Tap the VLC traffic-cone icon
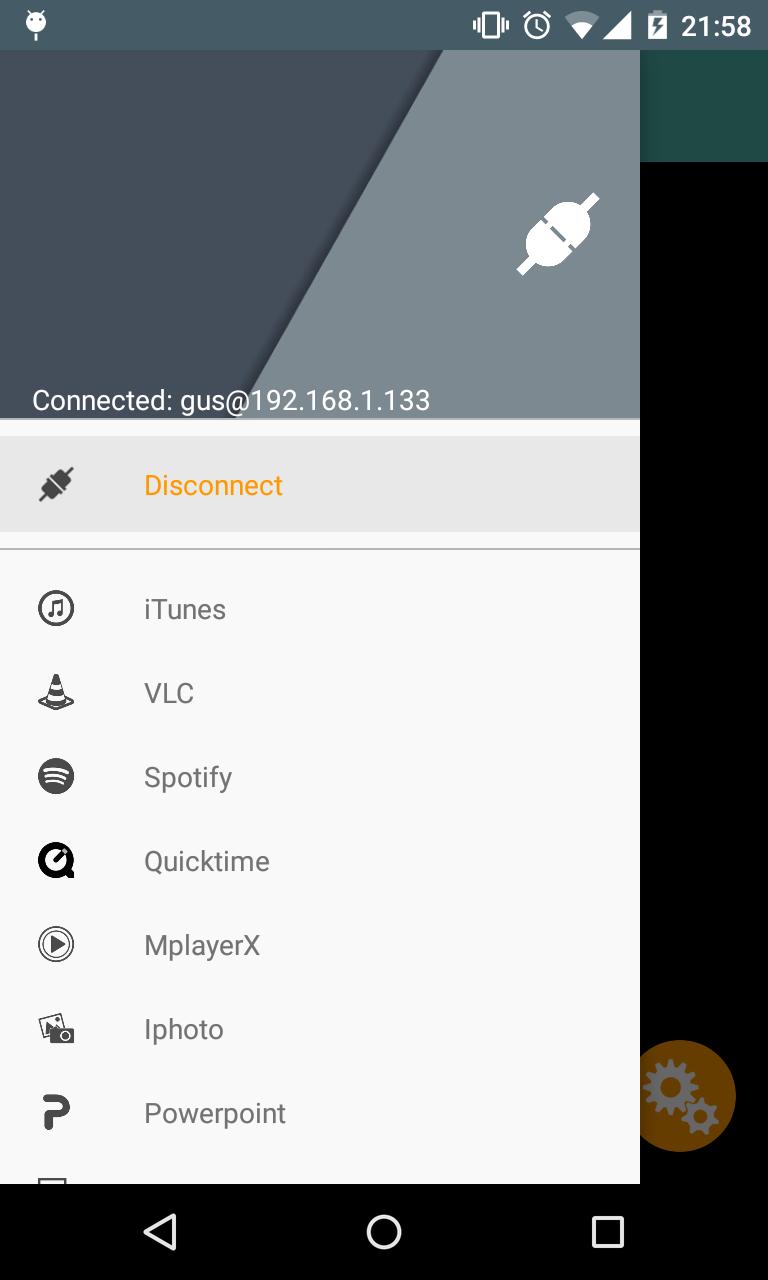Screen dimensions: 768x1280 pos(55,692)
